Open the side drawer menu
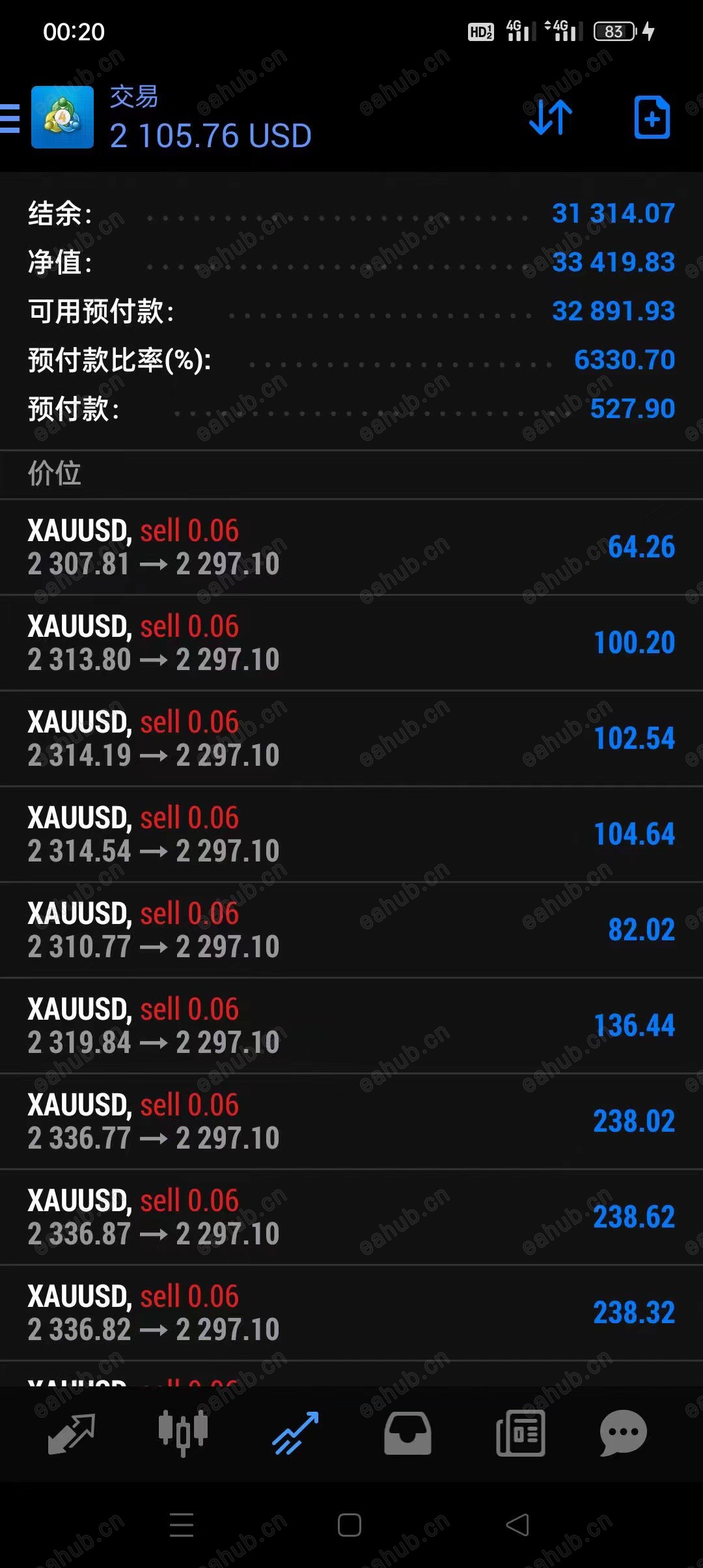The width and height of the screenshot is (703, 1568). [x=10, y=119]
